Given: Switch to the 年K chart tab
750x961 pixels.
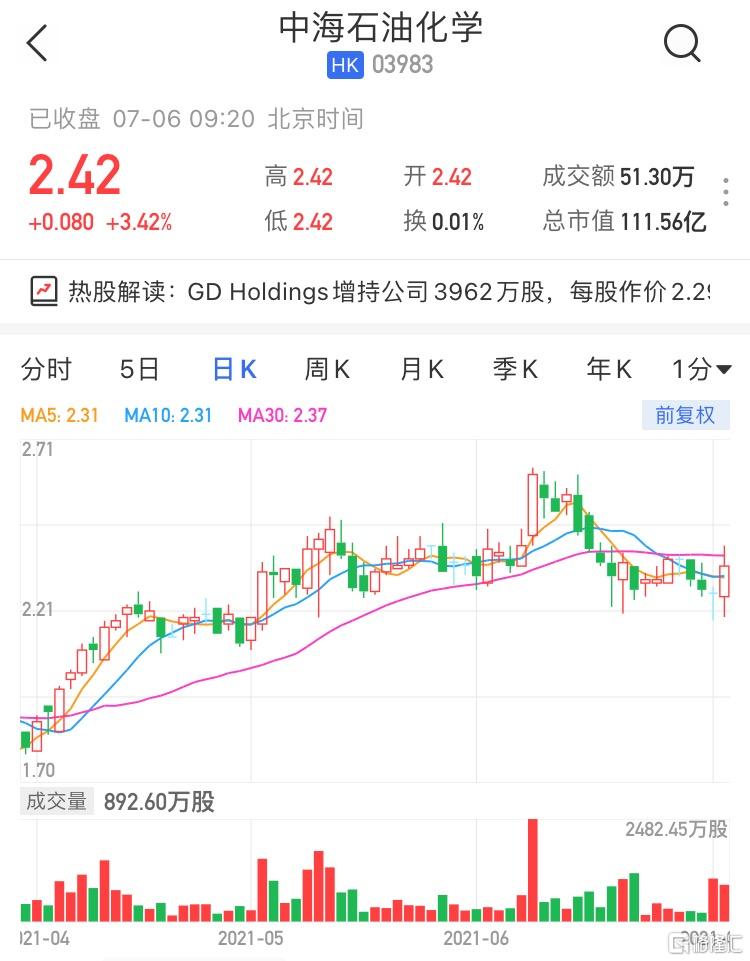Looking at the screenshot, I should point(608,370).
